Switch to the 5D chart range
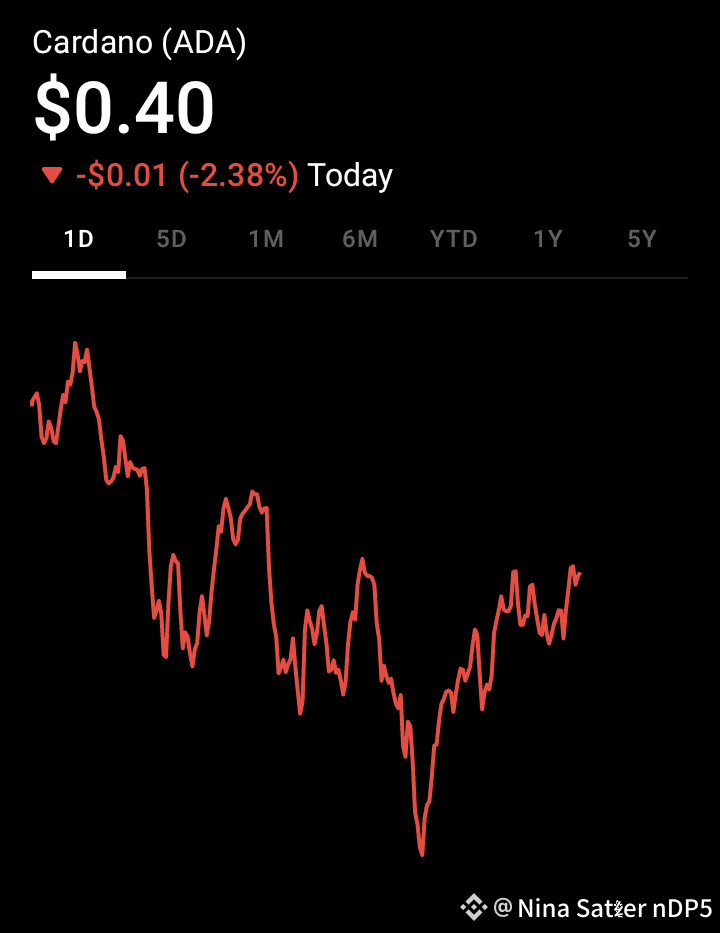 [x=172, y=240]
